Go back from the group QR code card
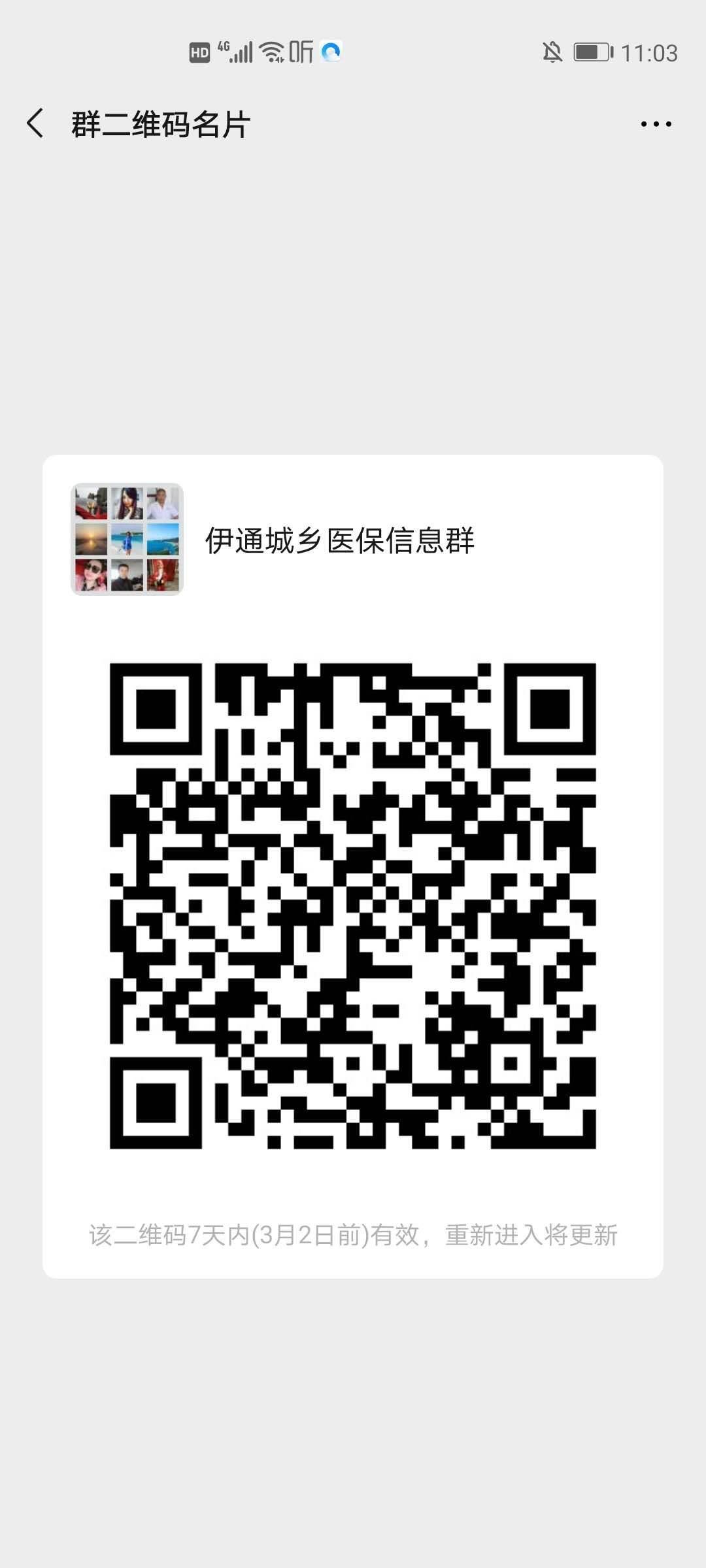 pos(35,123)
